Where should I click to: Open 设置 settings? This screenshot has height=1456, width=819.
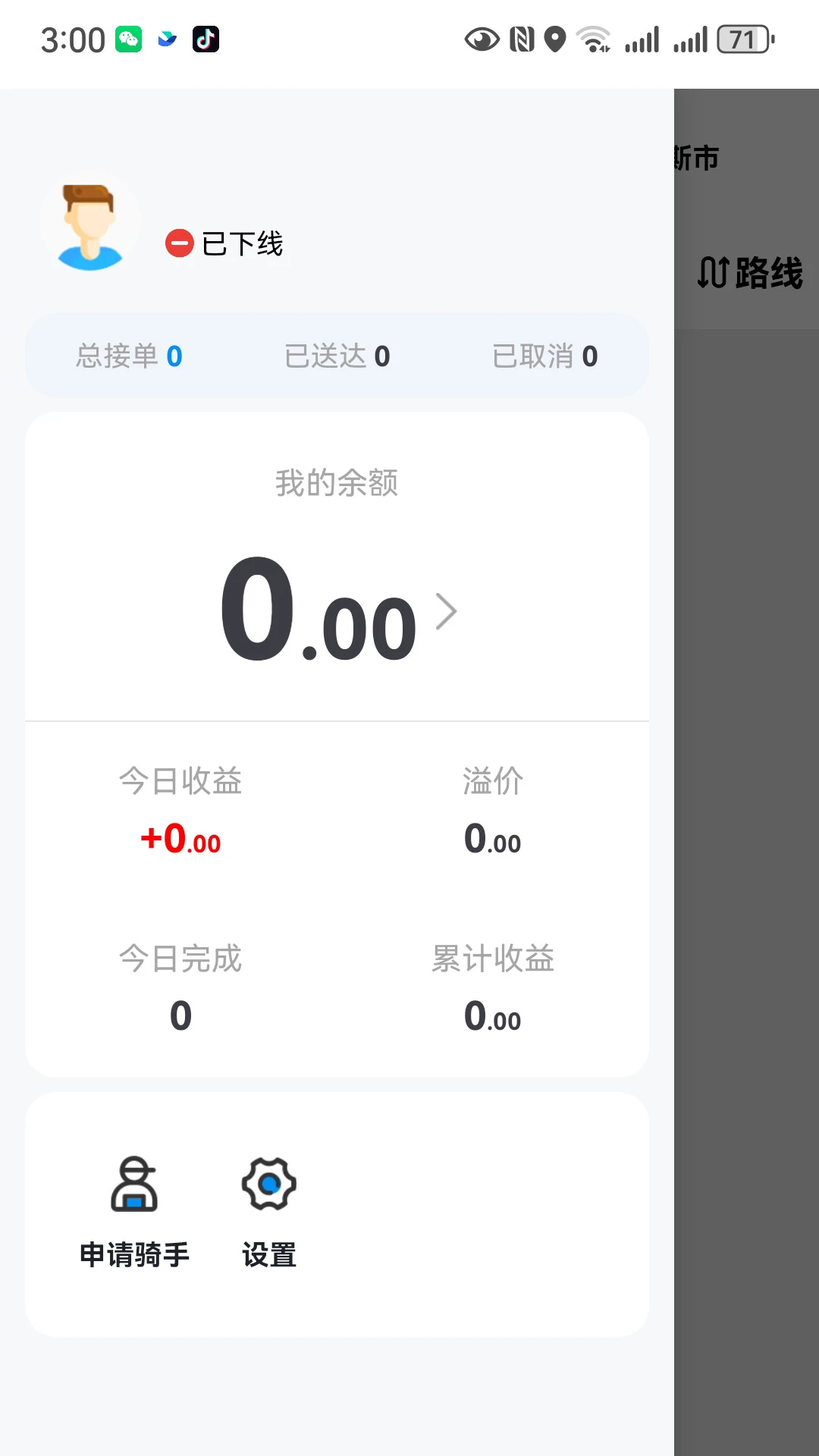click(268, 1211)
